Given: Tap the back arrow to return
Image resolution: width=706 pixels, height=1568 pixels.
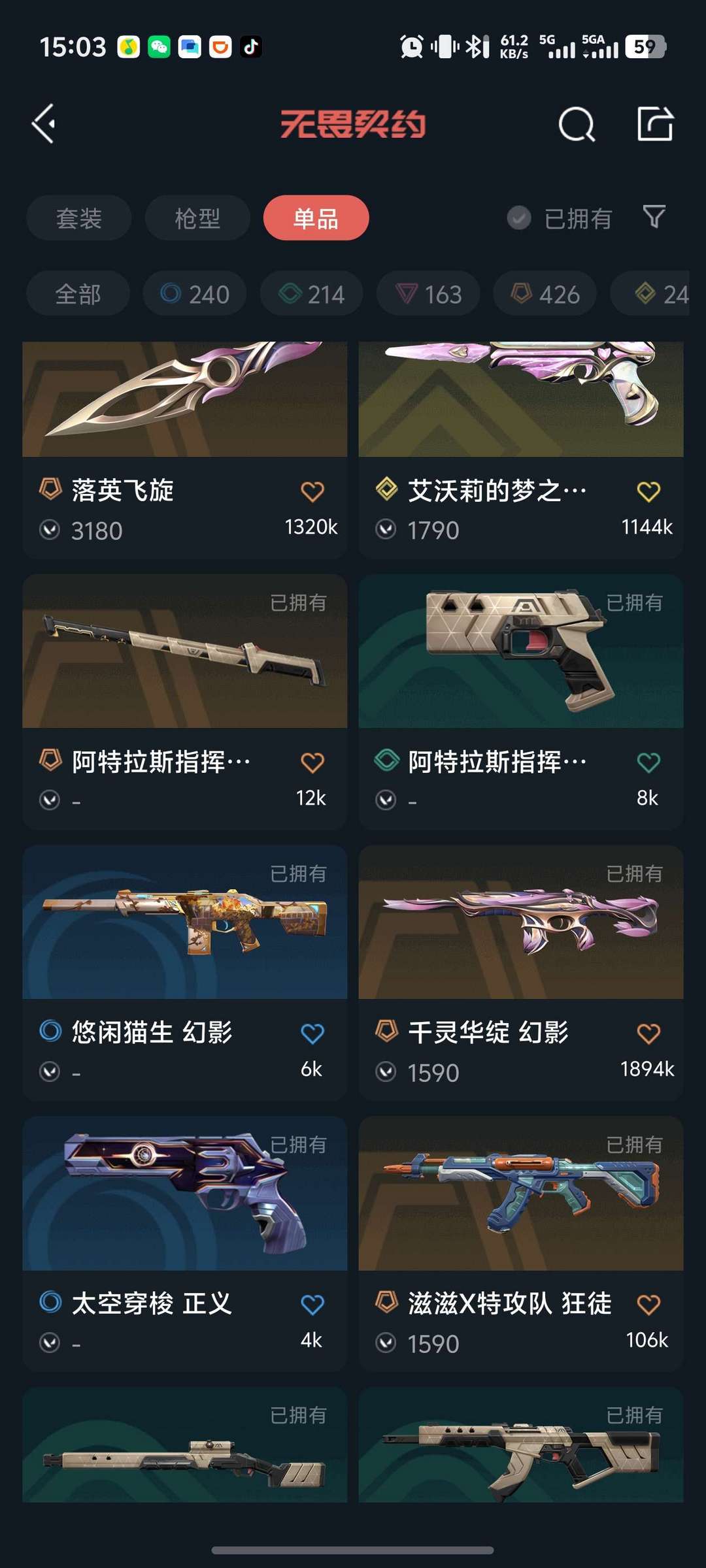Looking at the screenshot, I should [x=43, y=122].
